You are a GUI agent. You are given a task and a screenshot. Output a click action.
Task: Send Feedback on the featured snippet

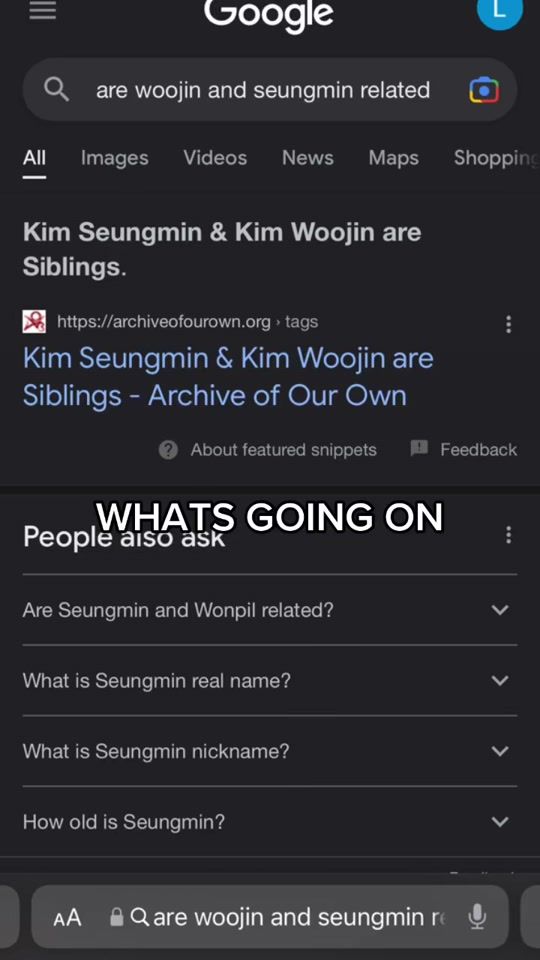(463, 449)
